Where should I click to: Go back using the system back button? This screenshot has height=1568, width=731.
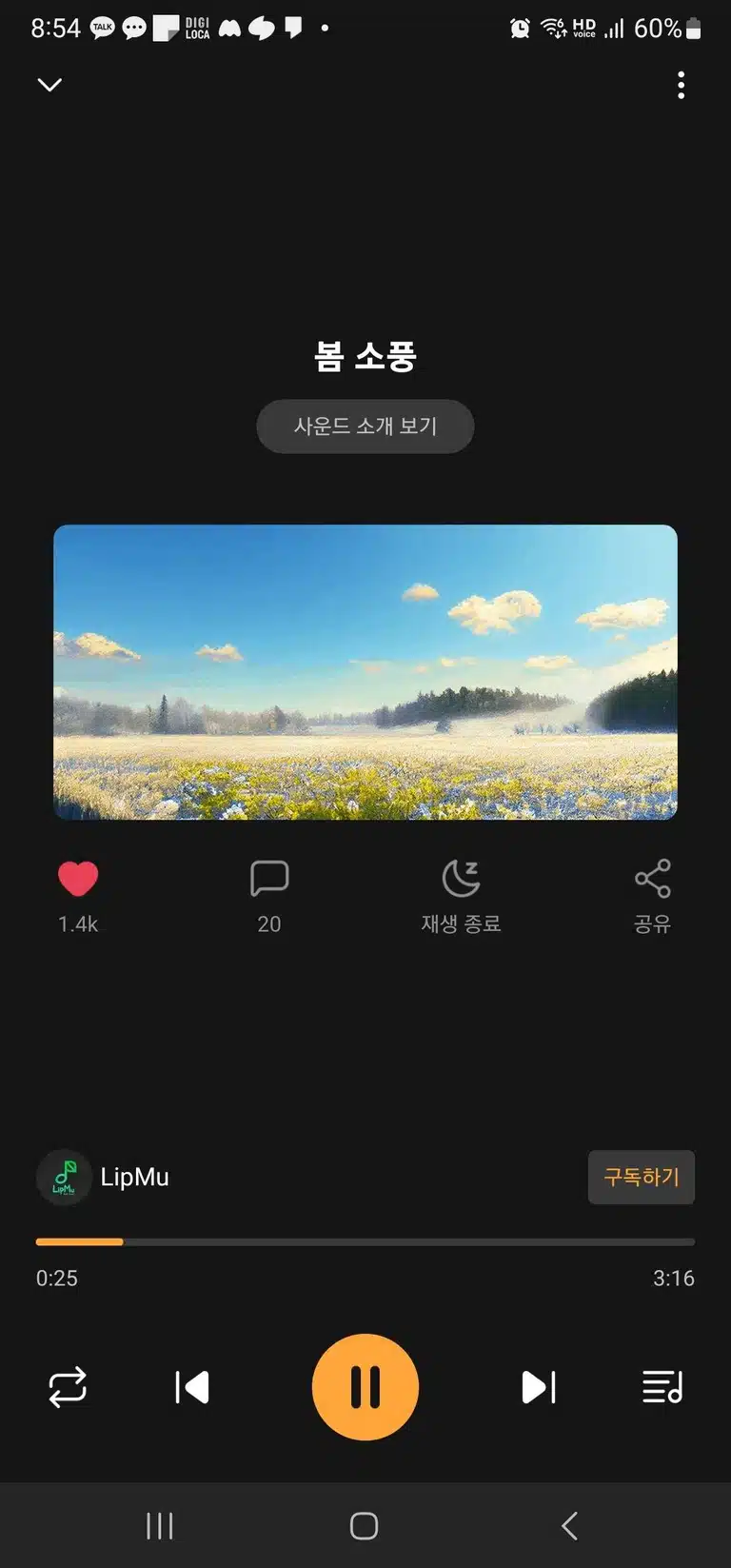click(x=569, y=1526)
